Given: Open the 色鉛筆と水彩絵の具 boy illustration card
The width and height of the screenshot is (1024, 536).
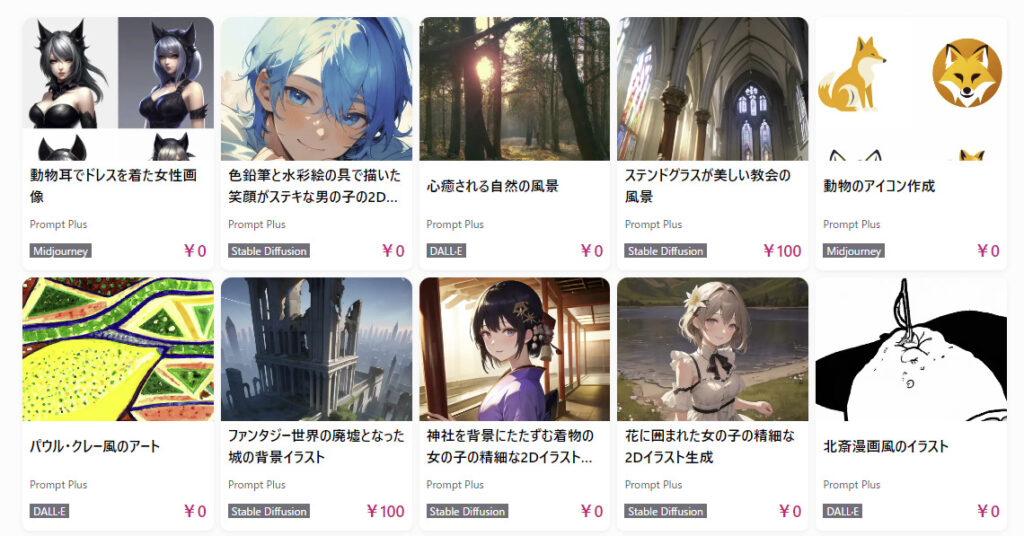Looking at the screenshot, I should pos(316,186).
